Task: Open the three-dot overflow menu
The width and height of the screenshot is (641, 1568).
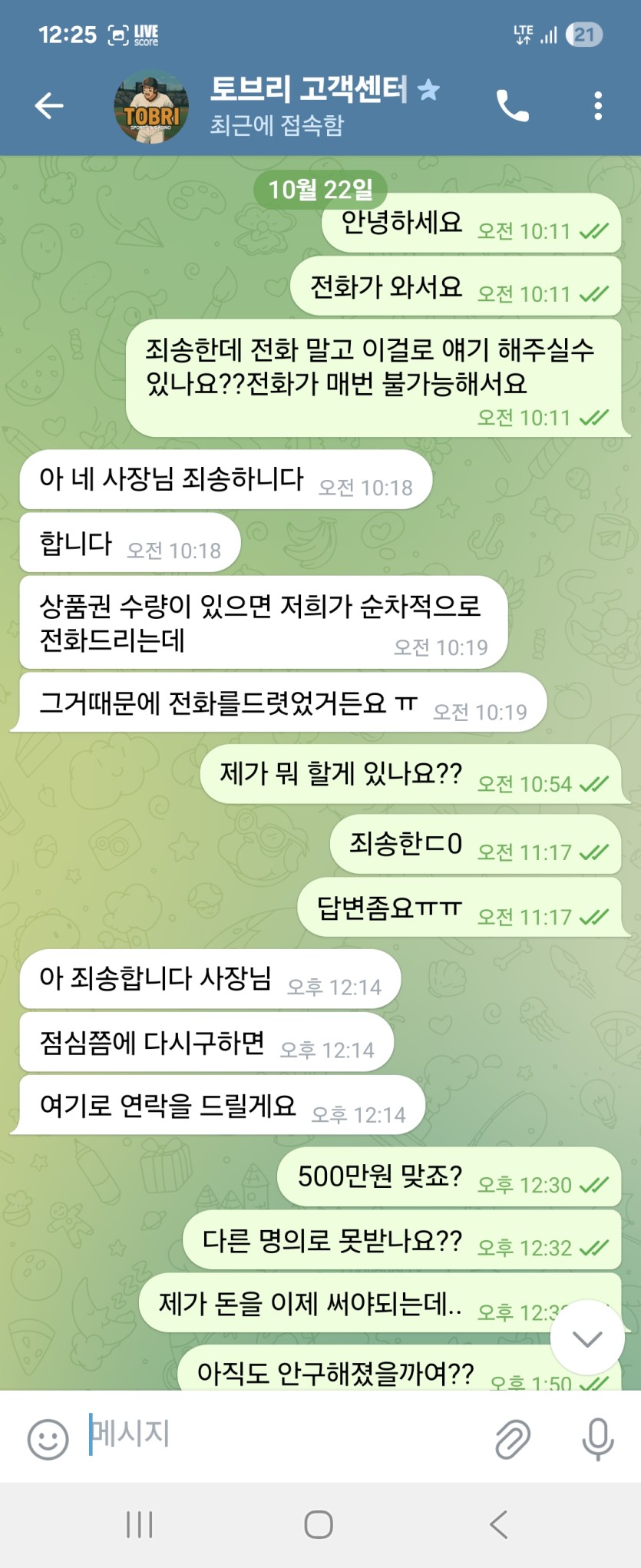Action: tap(597, 106)
